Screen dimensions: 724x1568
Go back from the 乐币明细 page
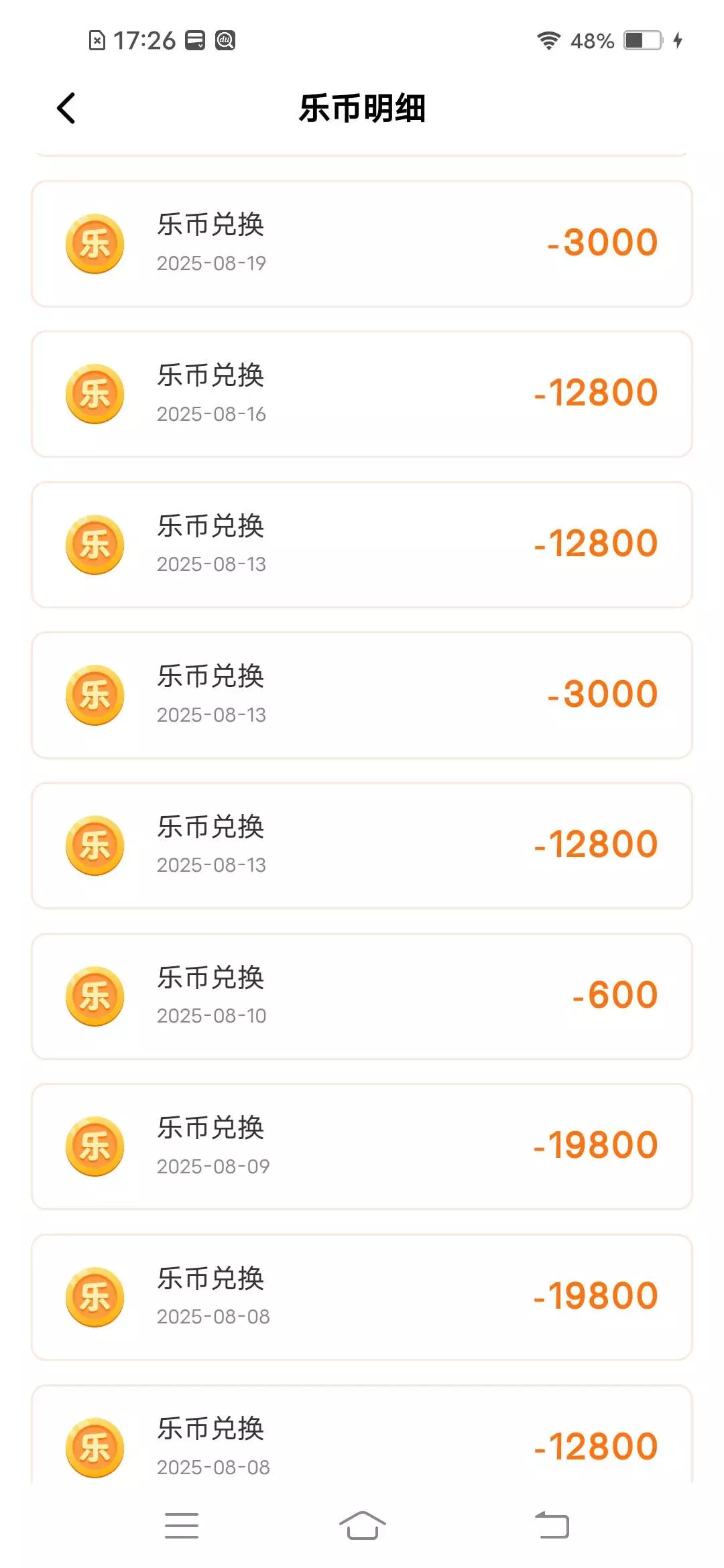click(x=66, y=109)
